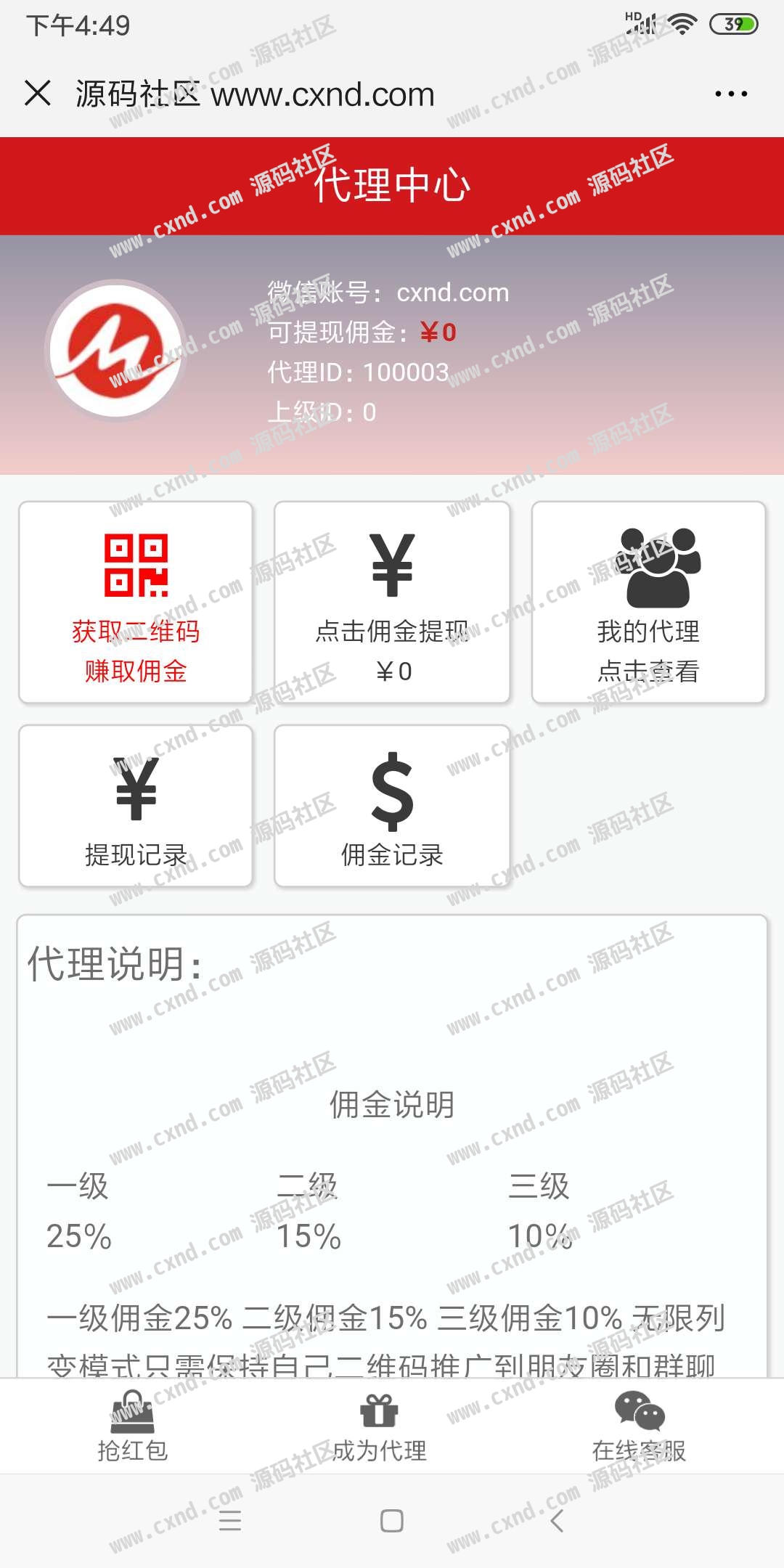This screenshot has width=784, height=1568.
Task: Tap the system home button
Action: (392, 1521)
